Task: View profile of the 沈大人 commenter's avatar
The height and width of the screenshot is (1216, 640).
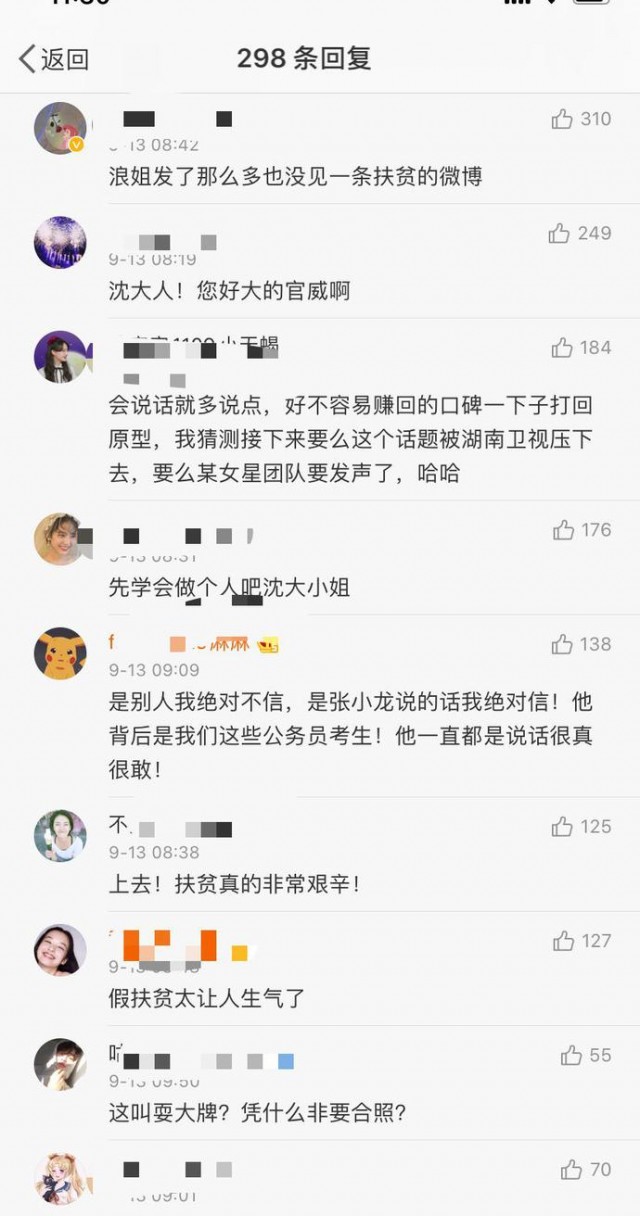Action: (x=60, y=242)
